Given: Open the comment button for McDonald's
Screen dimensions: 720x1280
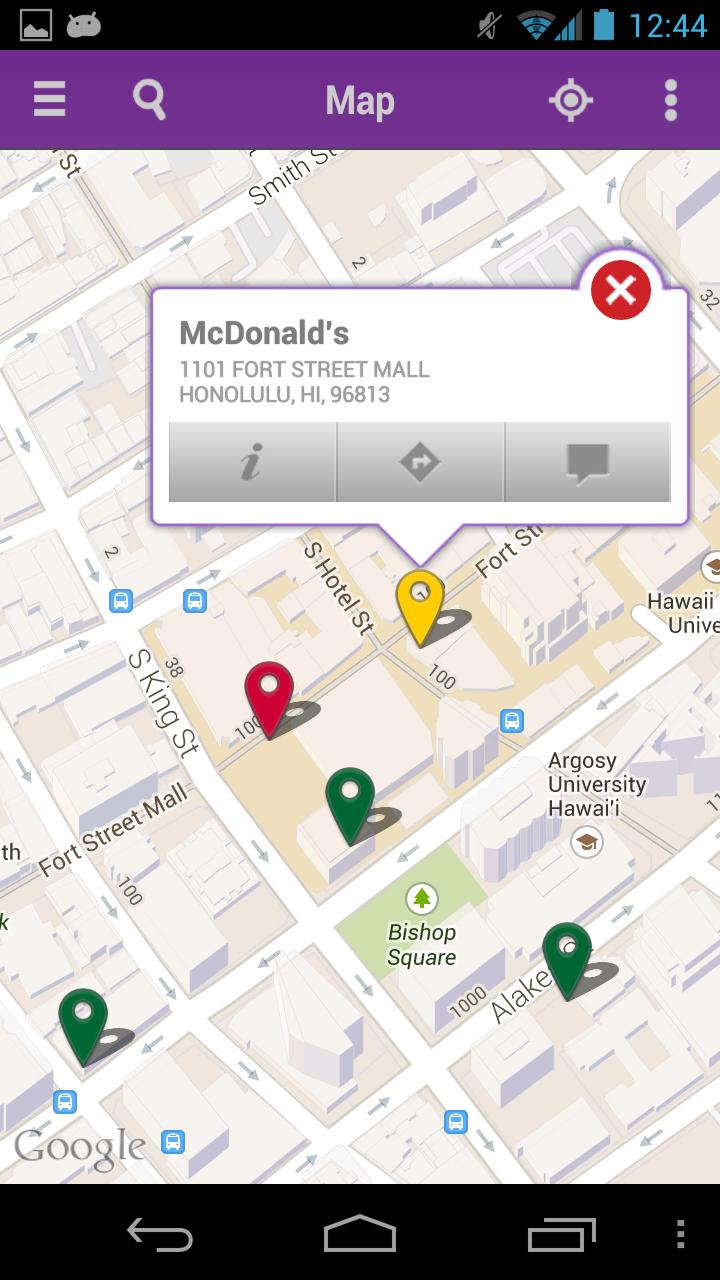Looking at the screenshot, I should point(588,462).
